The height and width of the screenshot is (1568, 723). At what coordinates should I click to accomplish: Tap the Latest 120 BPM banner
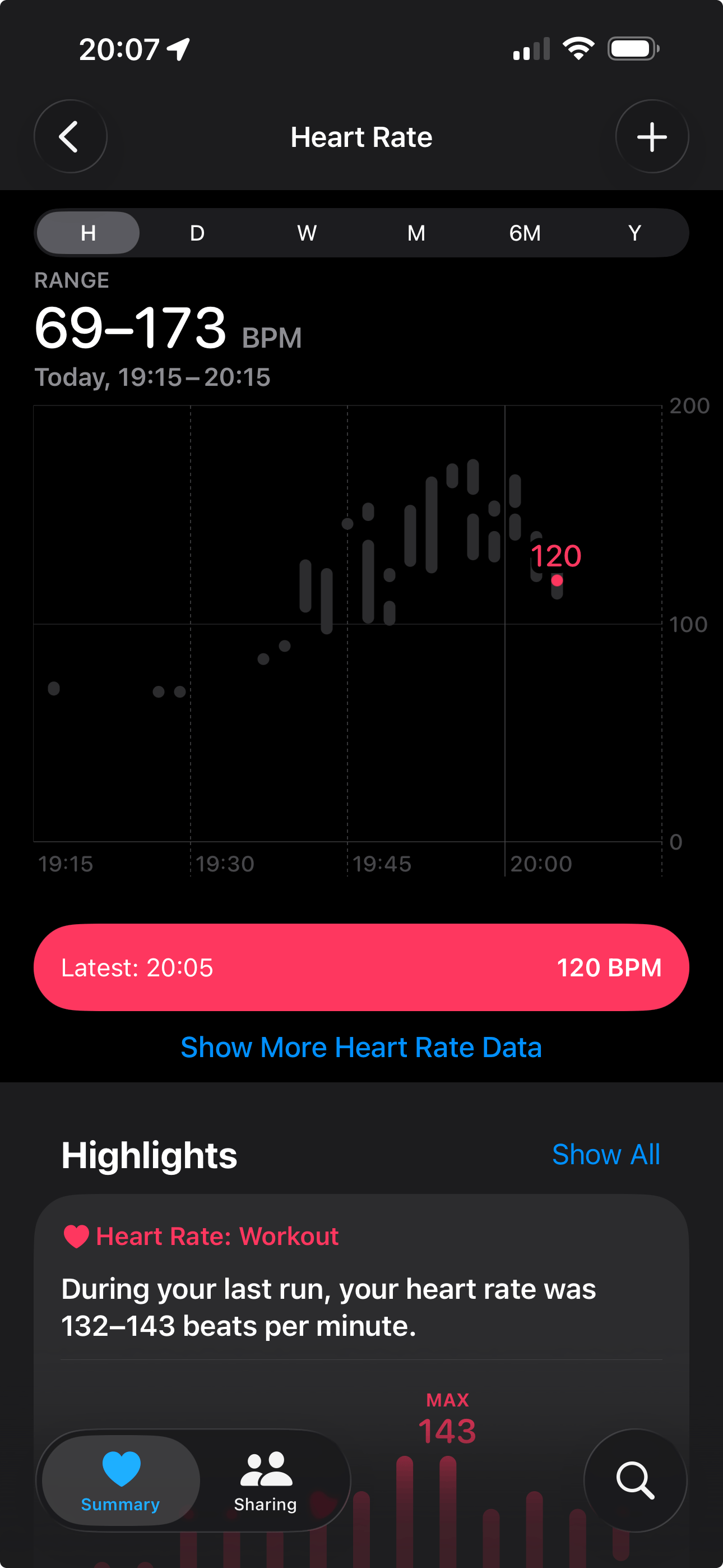[361, 967]
